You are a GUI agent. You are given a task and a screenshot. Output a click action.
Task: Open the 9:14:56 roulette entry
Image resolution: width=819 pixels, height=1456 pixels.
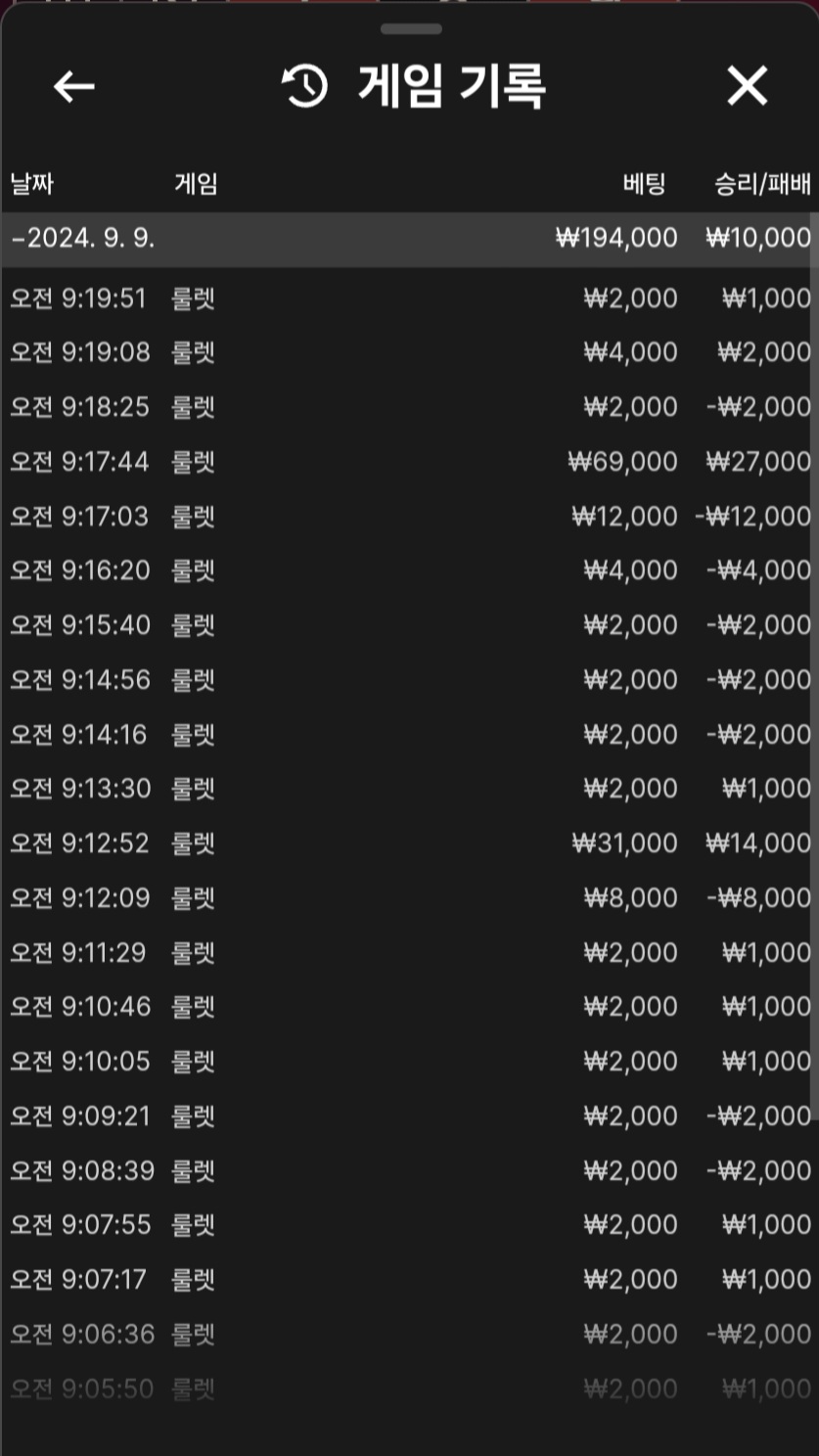coord(409,680)
